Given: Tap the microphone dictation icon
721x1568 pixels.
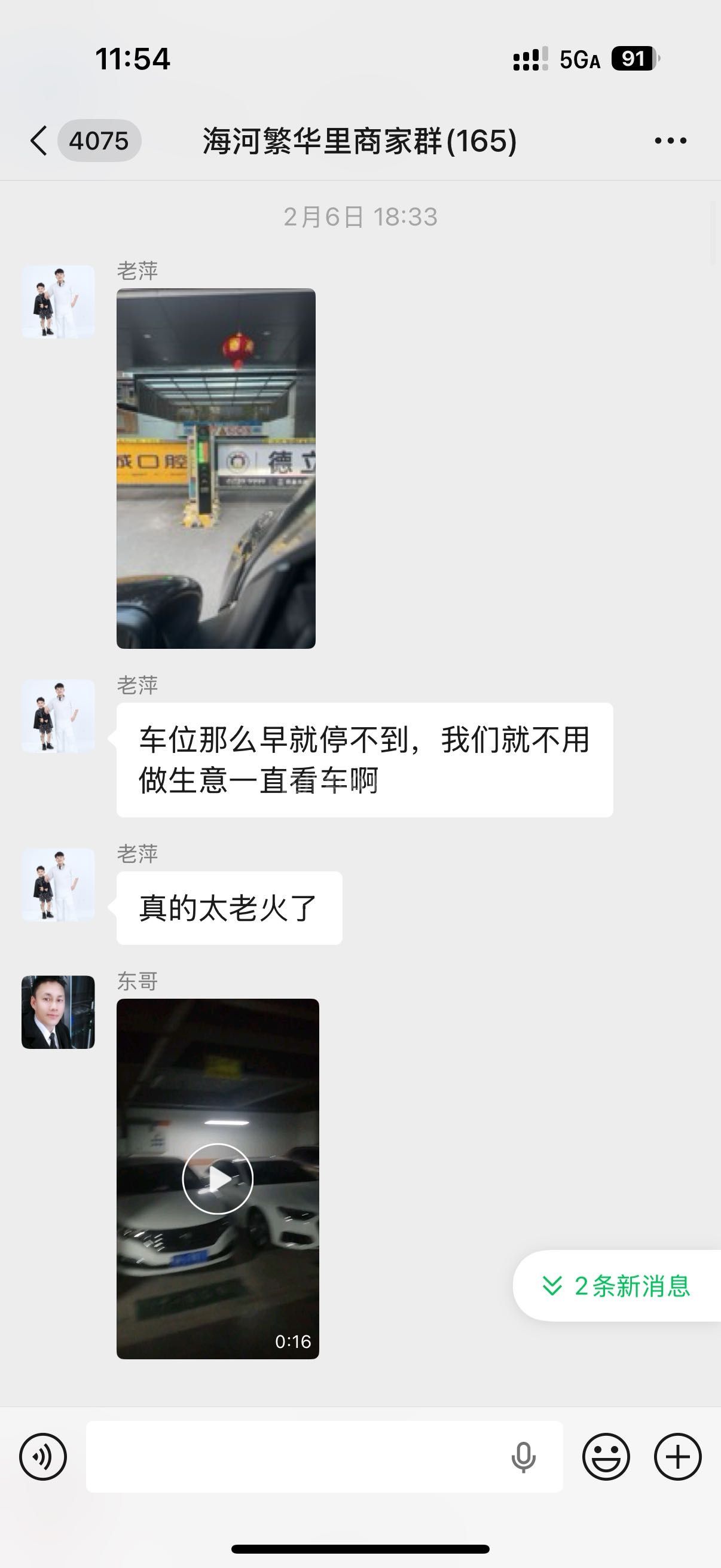Looking at the screenshot, I should pos(523,1457).
